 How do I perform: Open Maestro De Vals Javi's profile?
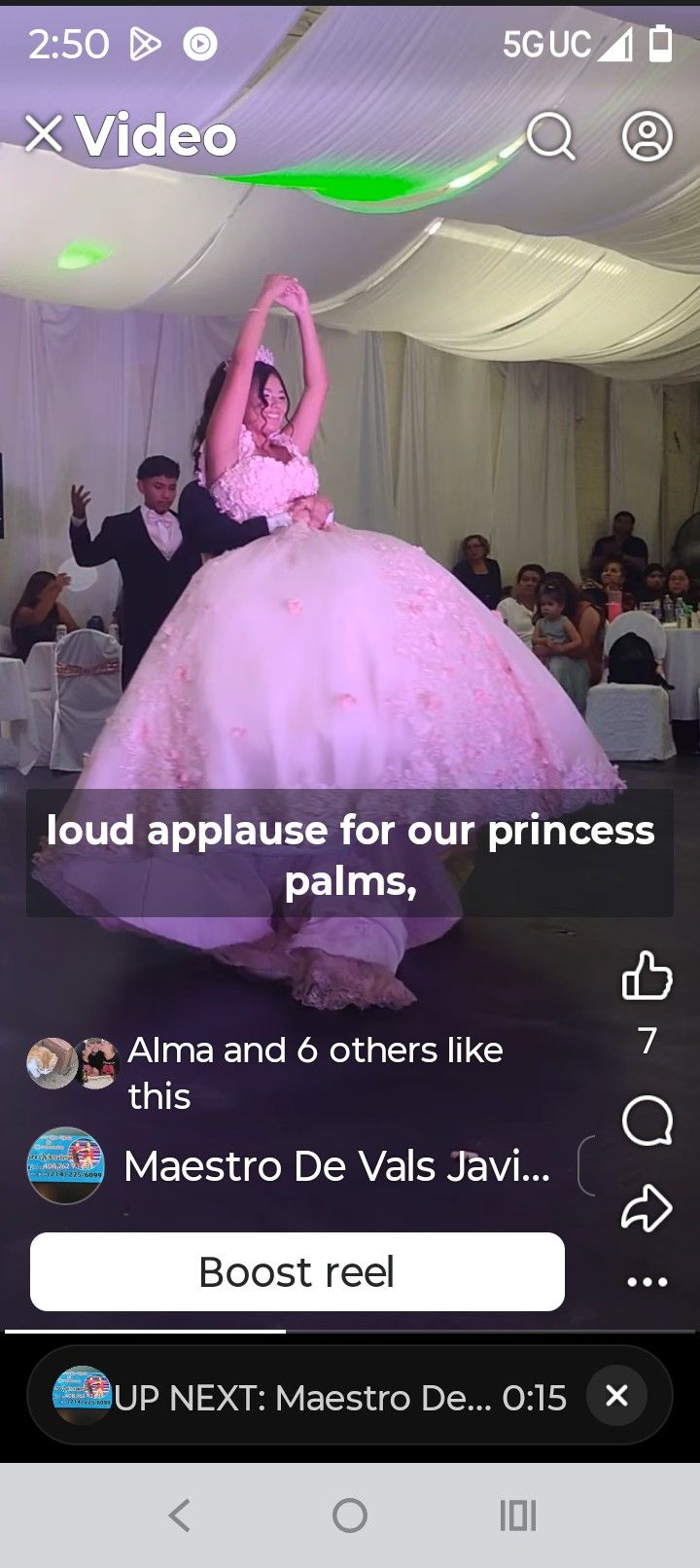coord(335,1165)
